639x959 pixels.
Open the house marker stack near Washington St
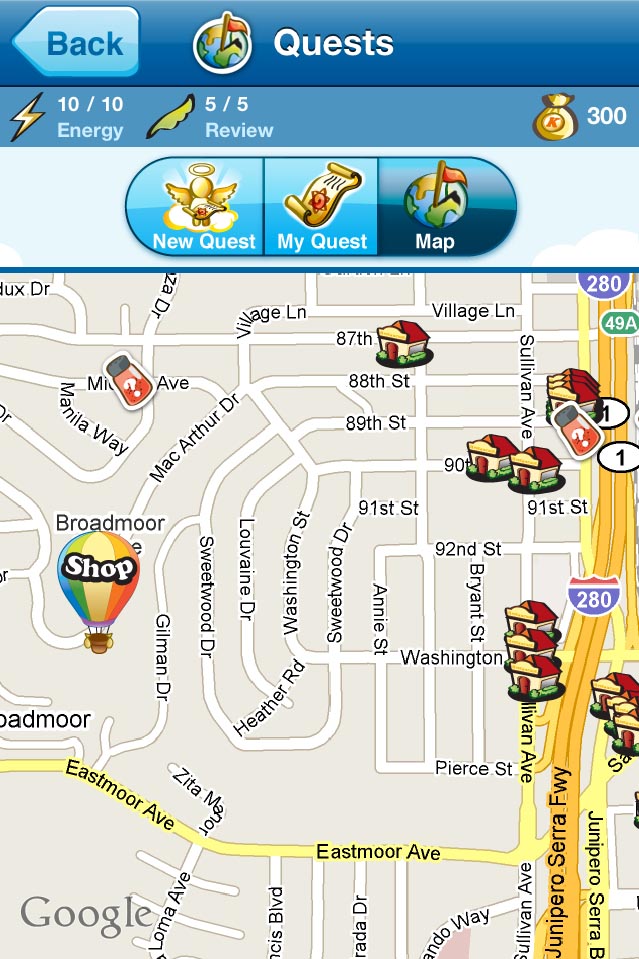point(532,650)
